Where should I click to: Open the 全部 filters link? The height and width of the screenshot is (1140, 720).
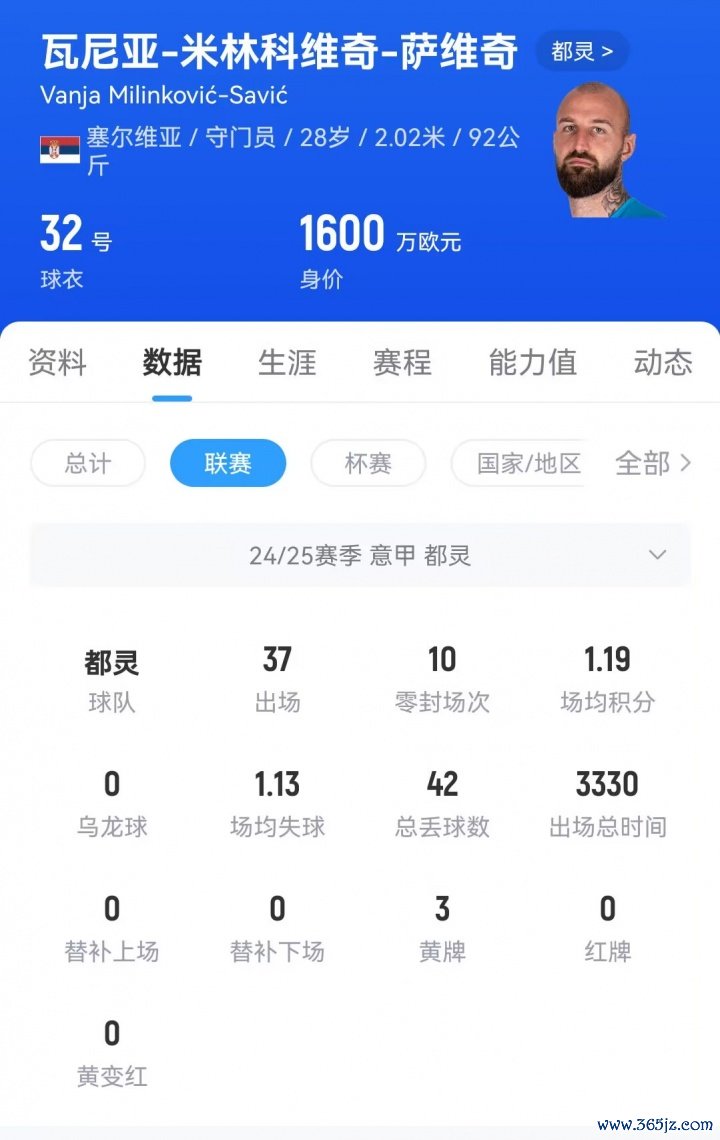tap(653, 463)
